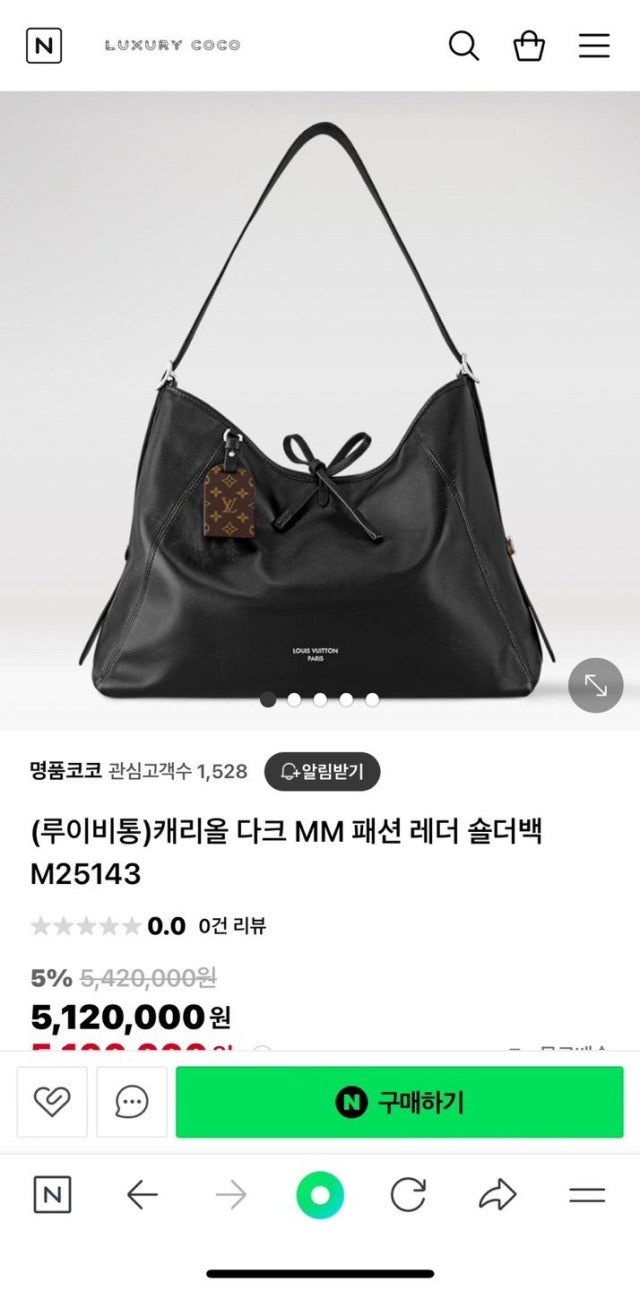Viewport: 640px width, 1291px height.
Task: Open the store search
Action: (x=463, y=46)
